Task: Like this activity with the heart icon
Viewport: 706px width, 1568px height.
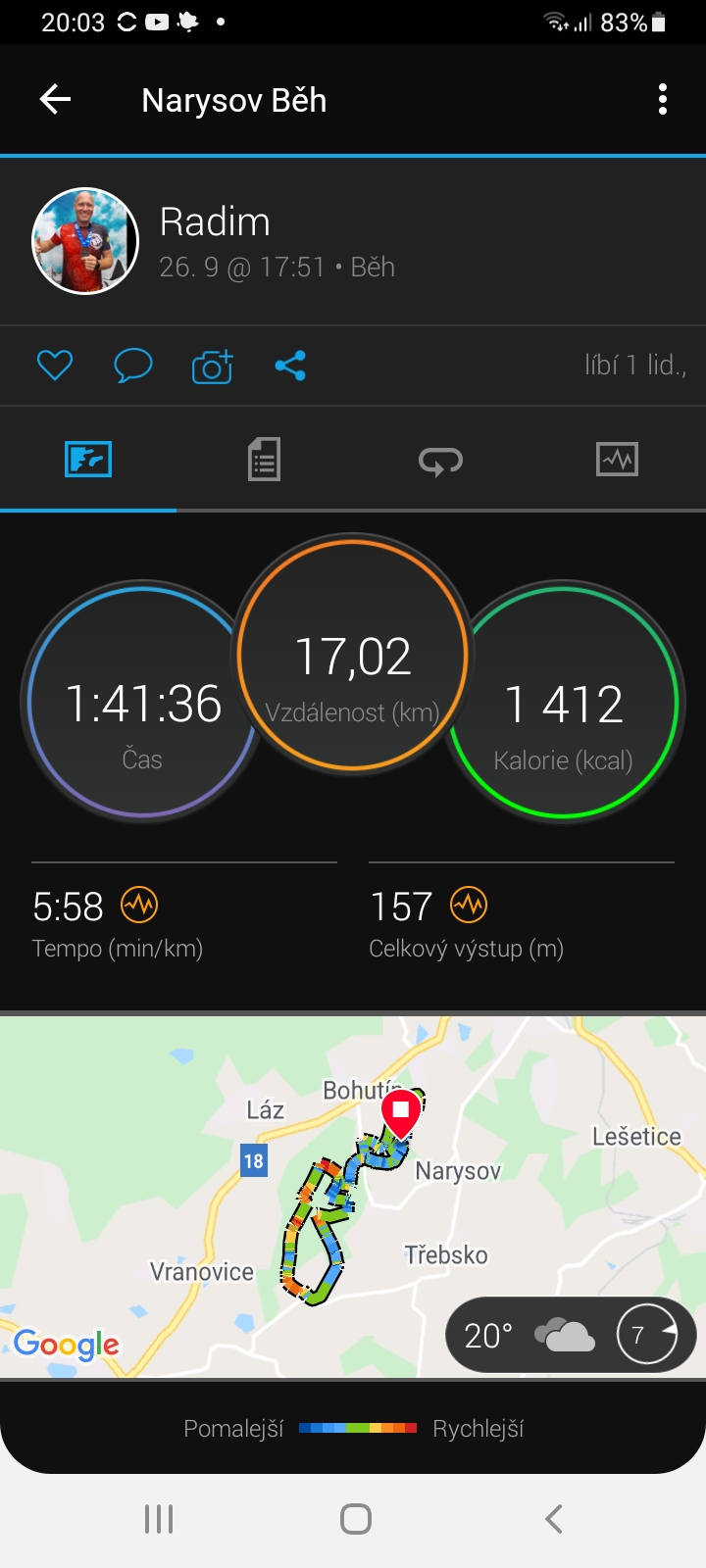Action: (55, 366)
